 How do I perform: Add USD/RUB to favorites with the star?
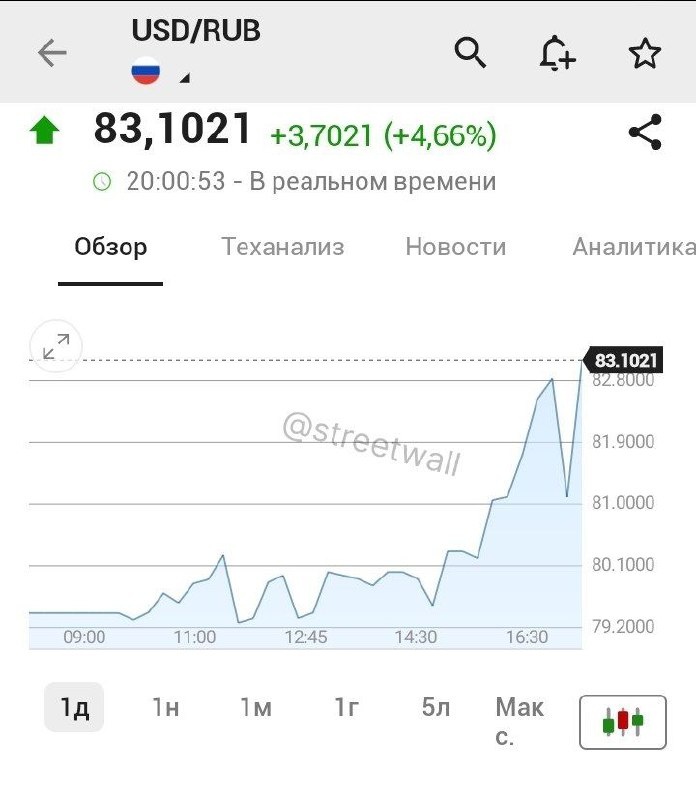(x=645, y=53)
